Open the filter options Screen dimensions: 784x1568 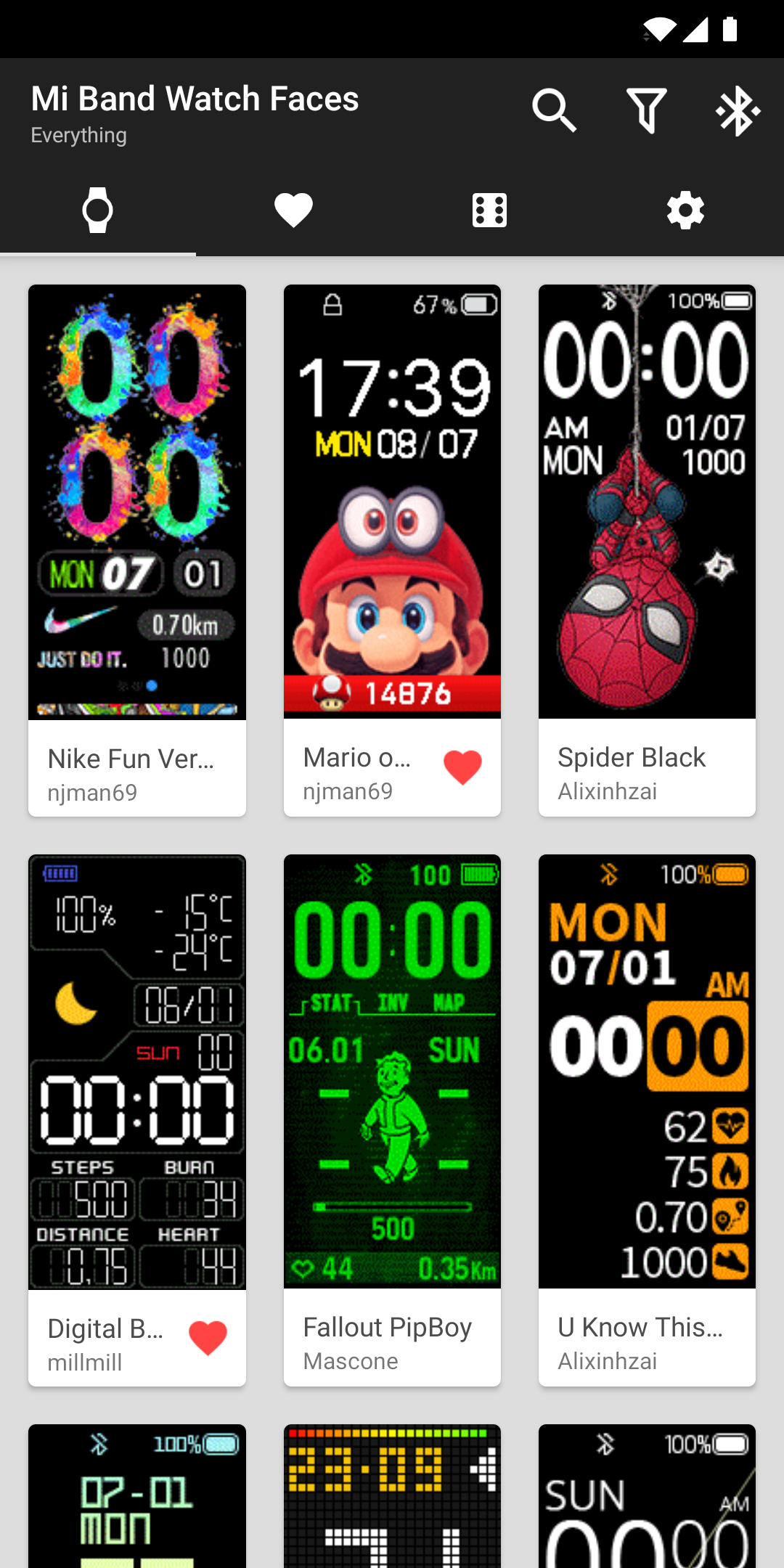click(646, 111)
